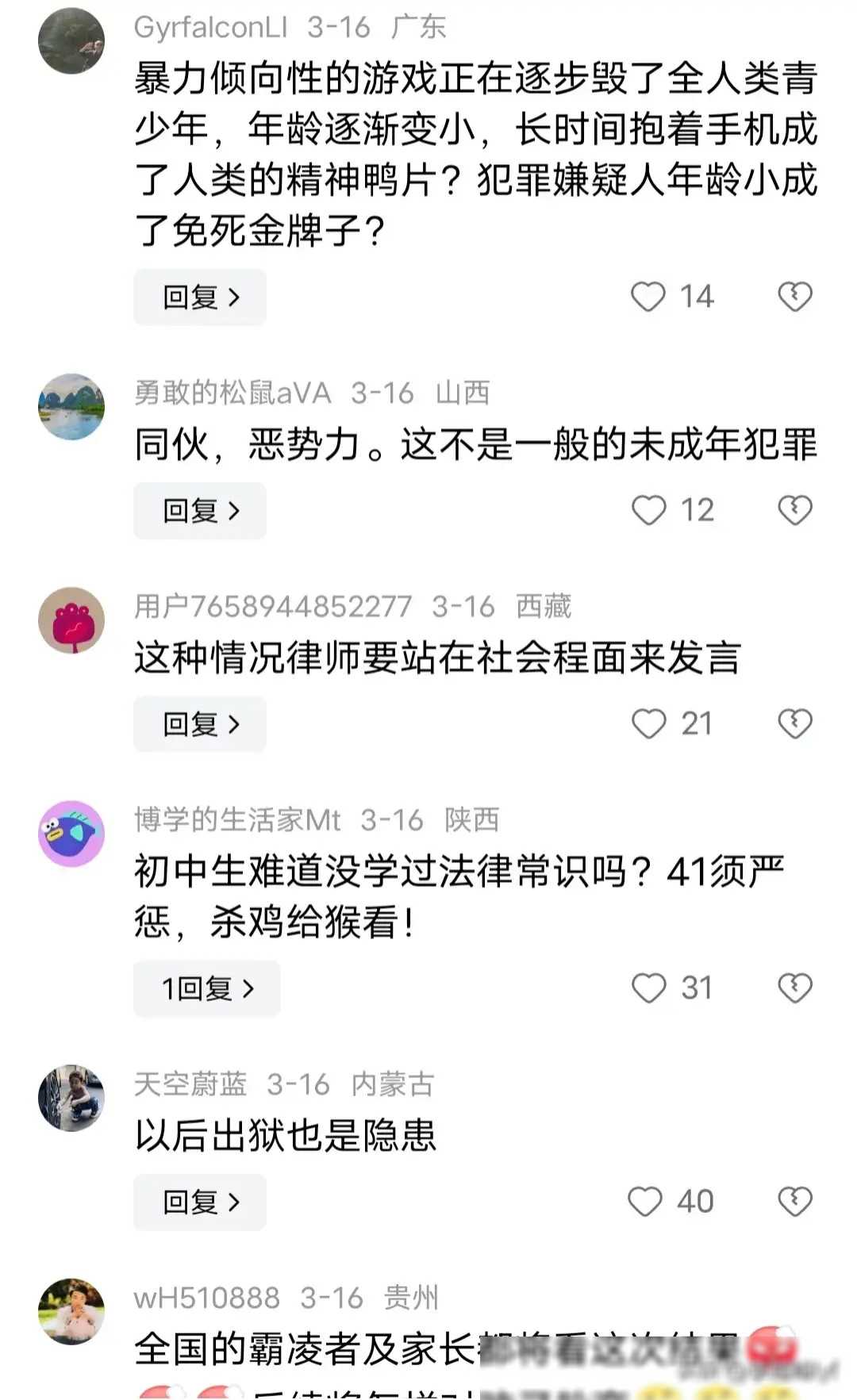The image size is (857, 1400).
Task: Open GyrfalconLI's profile avatar
Action: click(x=71, y=41)
